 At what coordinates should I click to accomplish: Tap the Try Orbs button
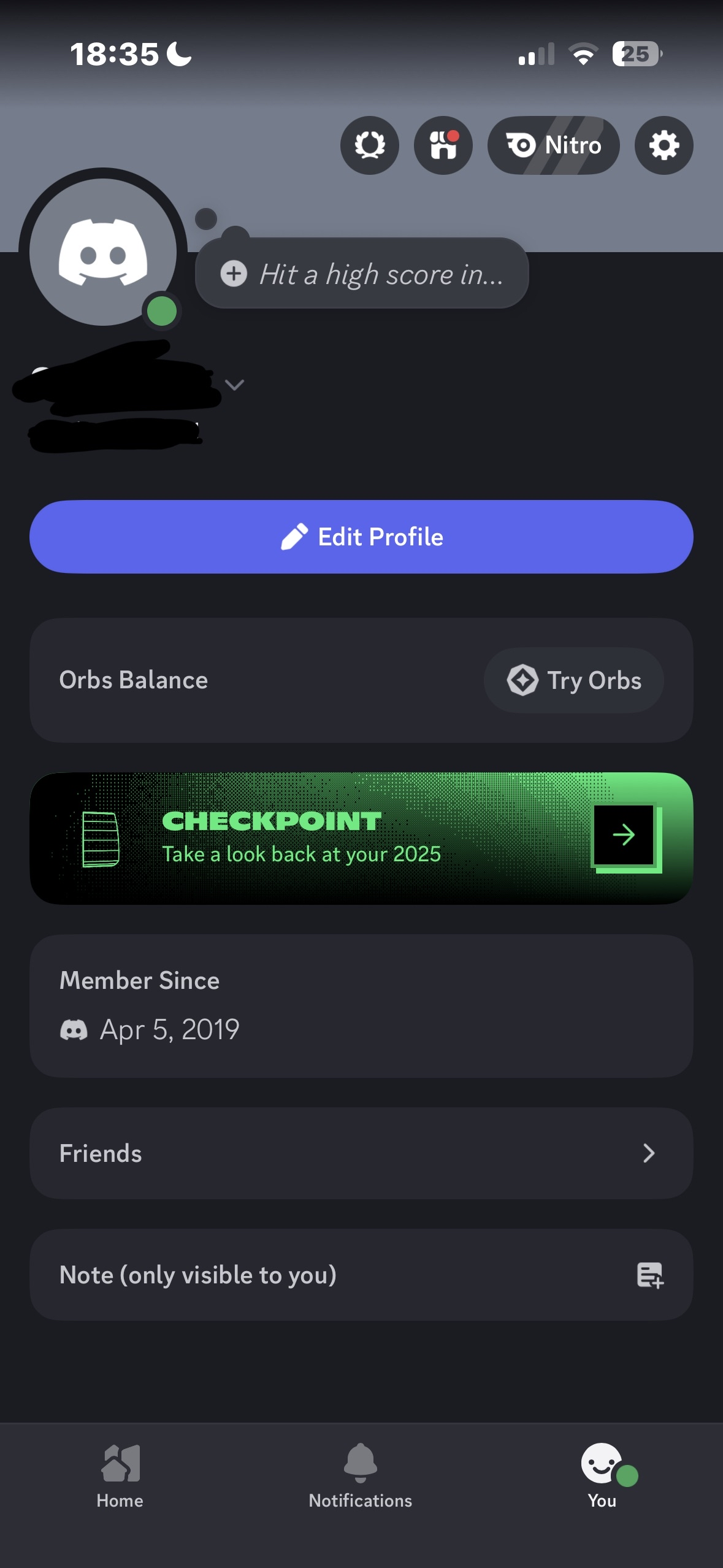click(573, 680)
